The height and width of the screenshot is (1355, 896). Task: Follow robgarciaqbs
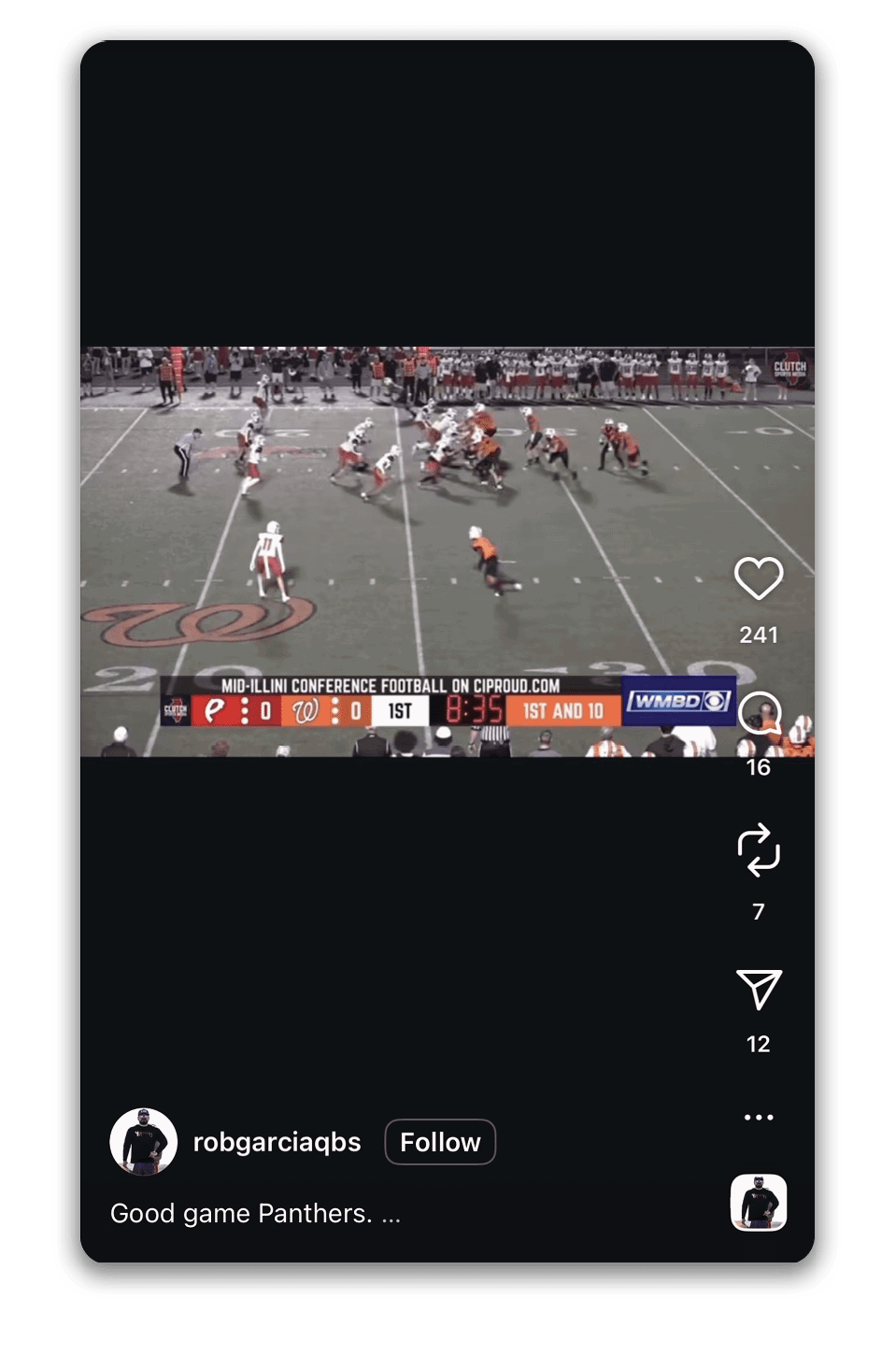coord(440,1142)
